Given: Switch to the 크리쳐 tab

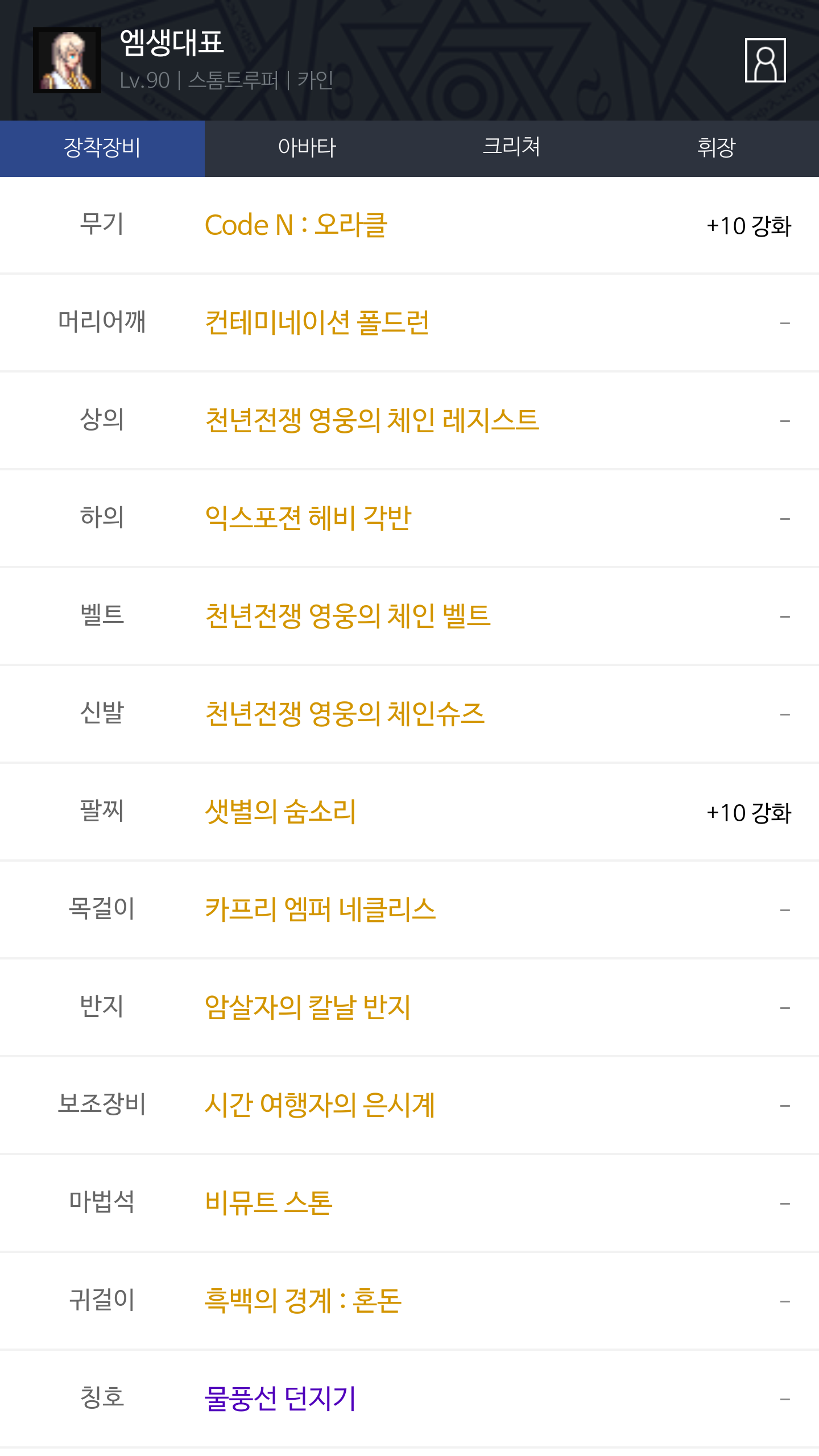Looking at the screenshot, I should click(512, 148).
